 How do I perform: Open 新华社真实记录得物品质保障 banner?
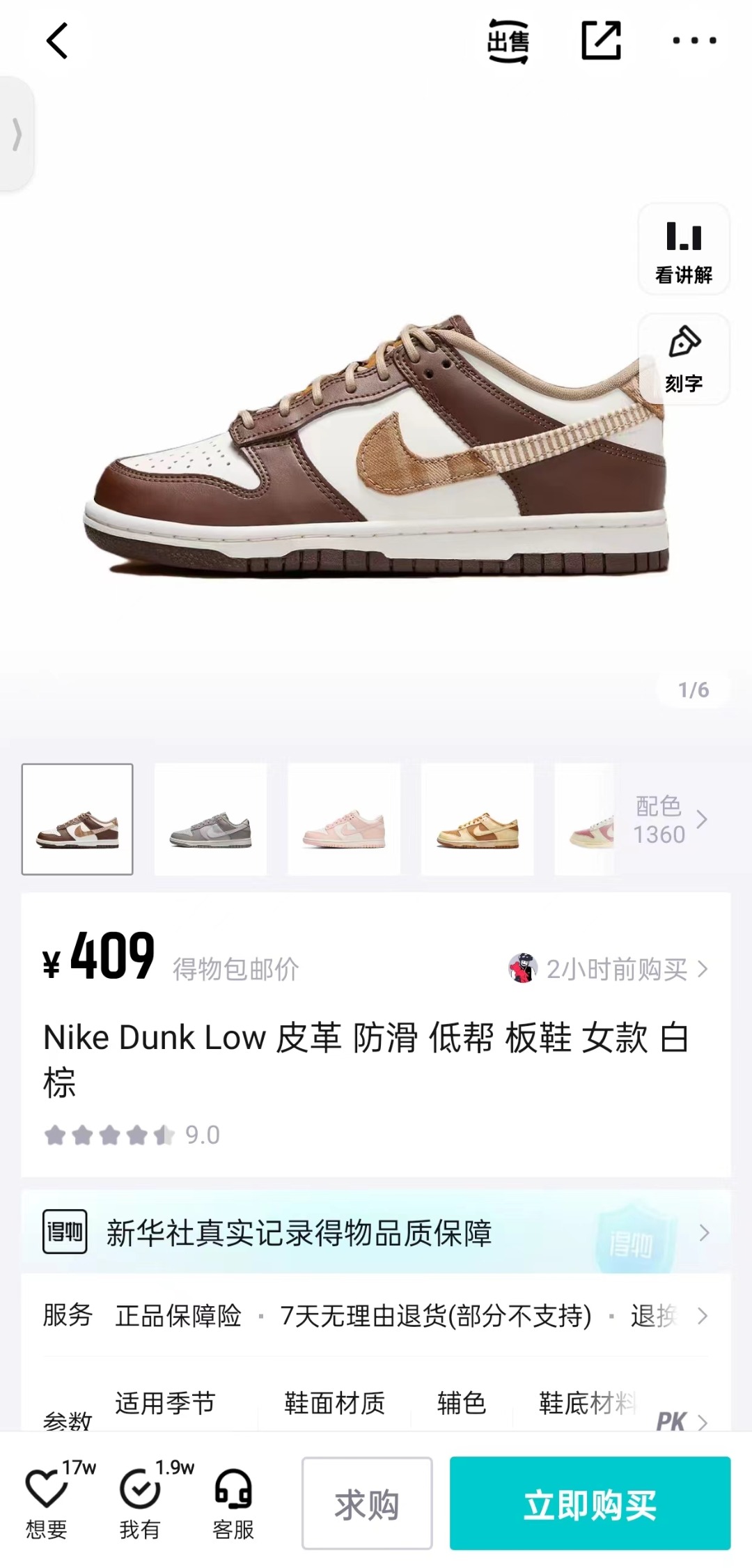click(x=376, y=1232)
